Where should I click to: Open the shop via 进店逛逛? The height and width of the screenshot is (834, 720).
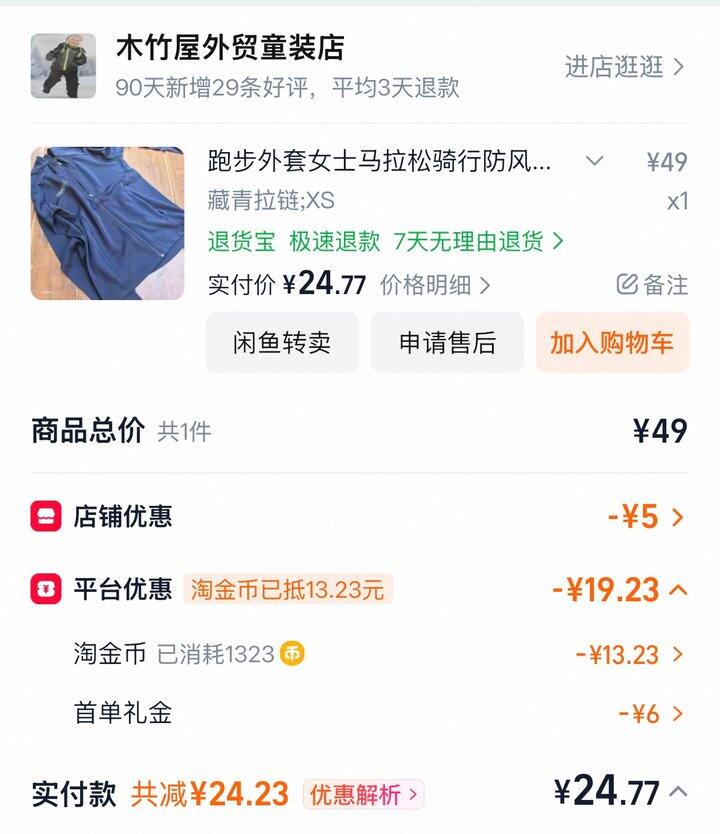624,67
